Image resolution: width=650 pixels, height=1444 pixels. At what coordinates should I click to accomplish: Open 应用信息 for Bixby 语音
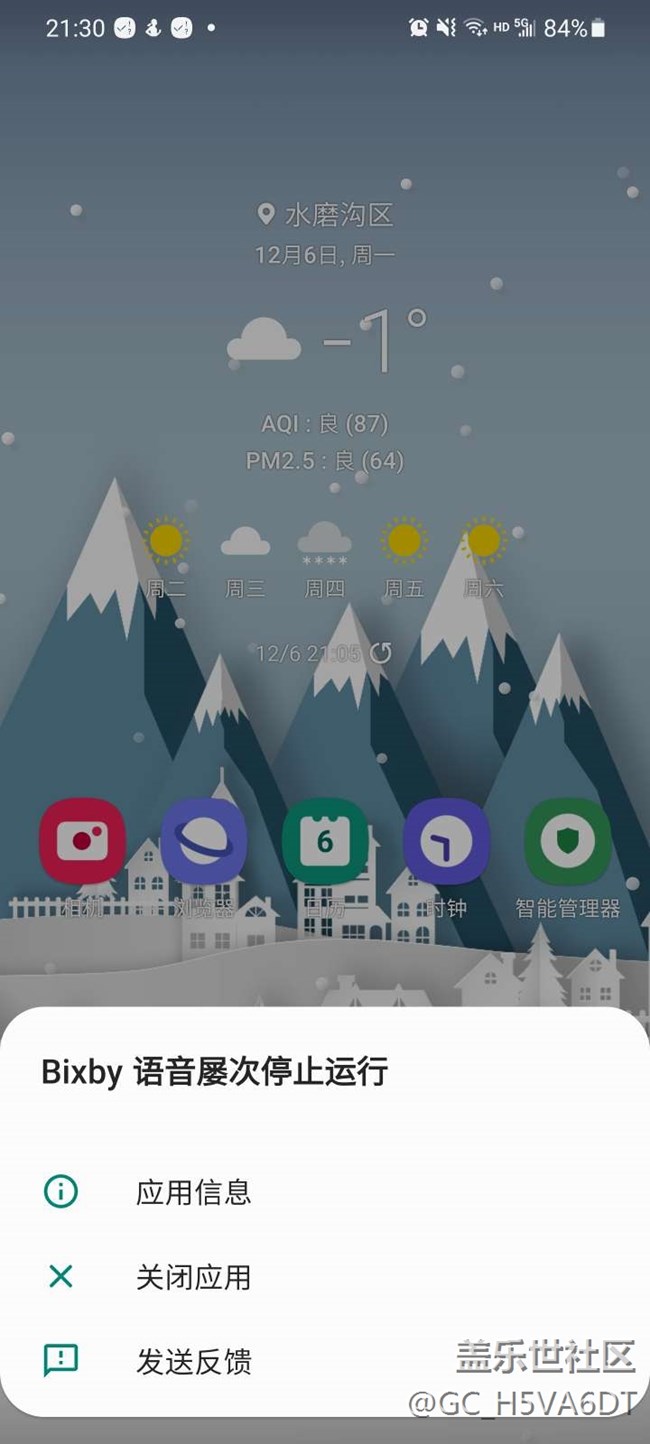pos(193,1192)
